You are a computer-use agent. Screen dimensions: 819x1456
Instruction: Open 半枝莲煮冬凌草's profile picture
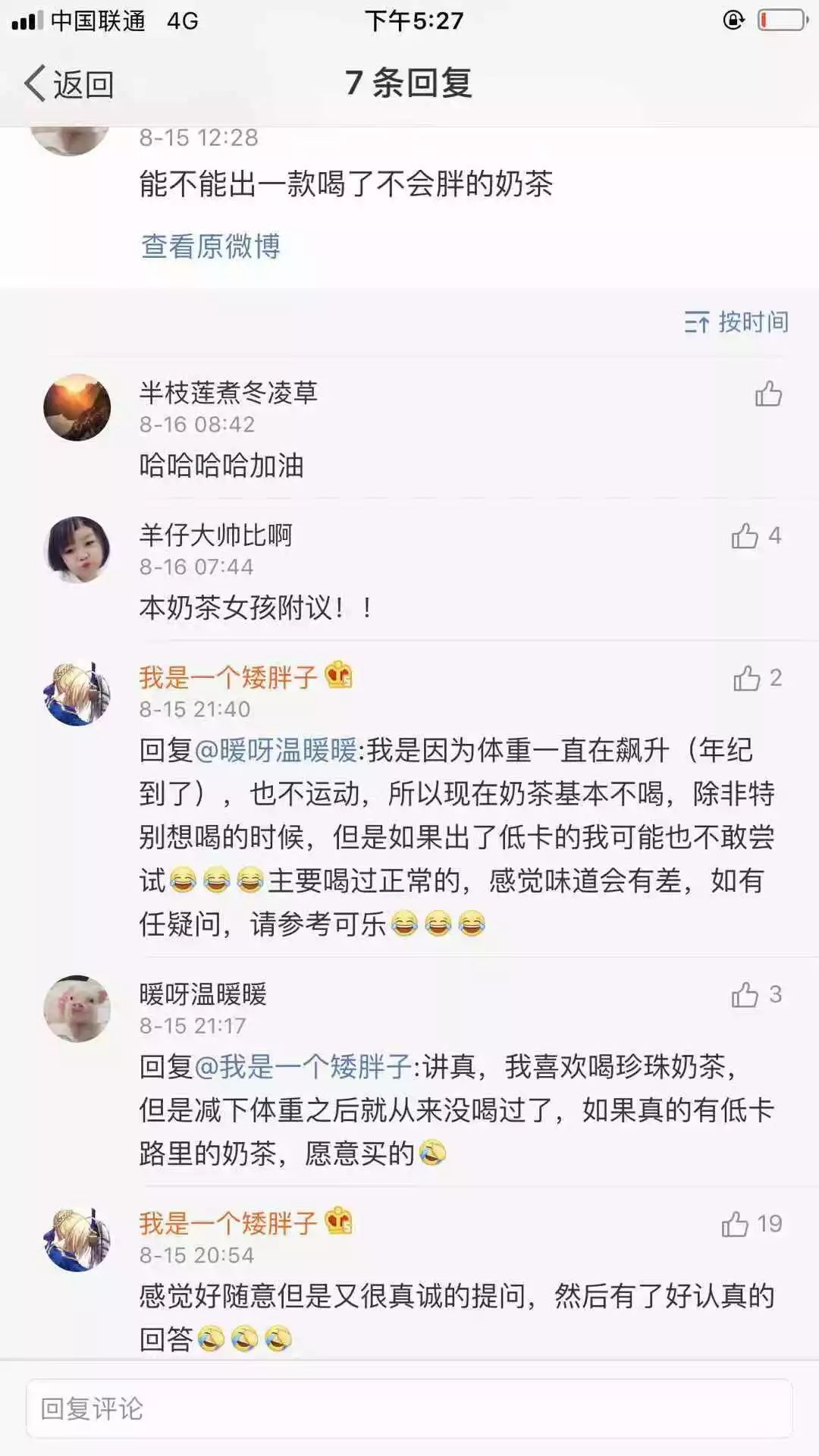pyautogui.click(x=77, y=407)
